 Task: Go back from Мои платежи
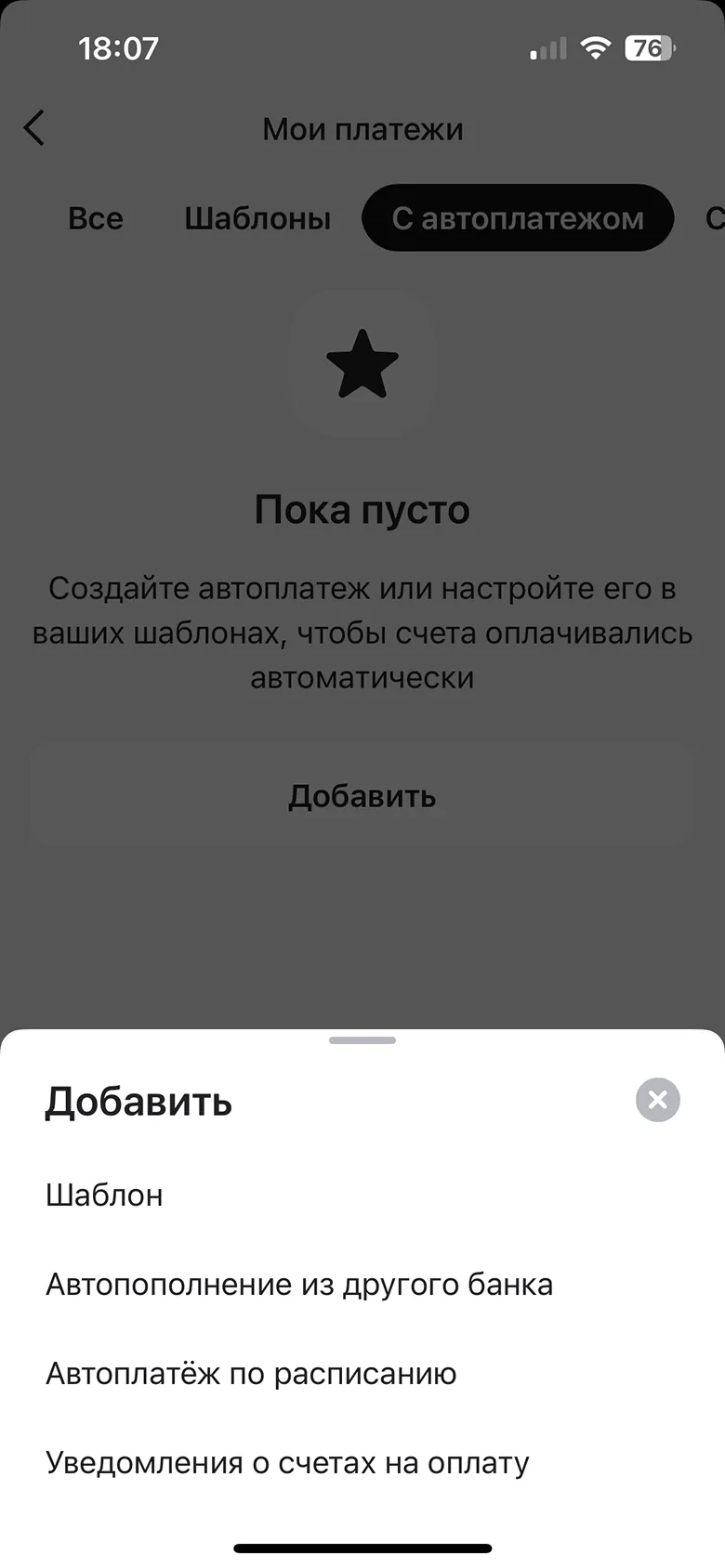coord(34,128)
